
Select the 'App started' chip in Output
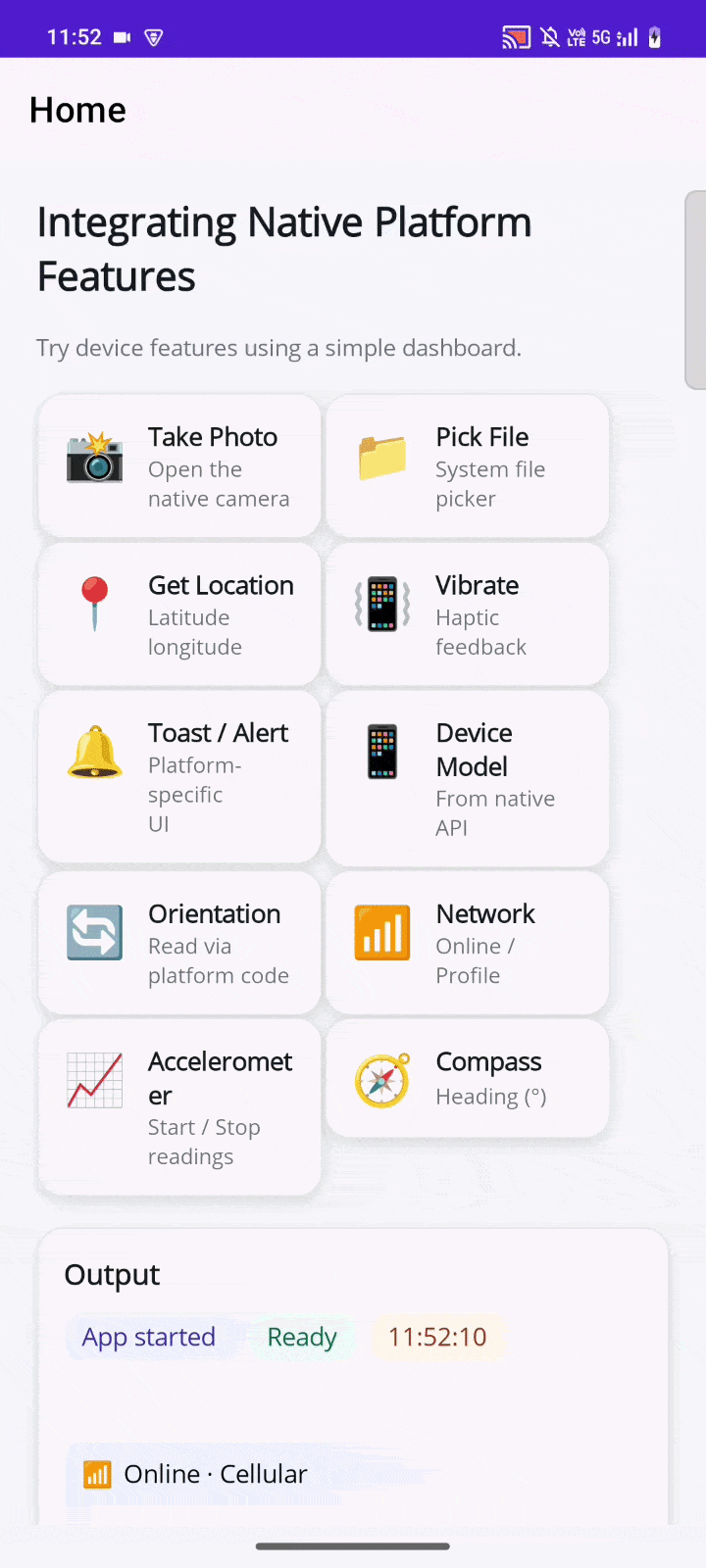click(149, 1337)
